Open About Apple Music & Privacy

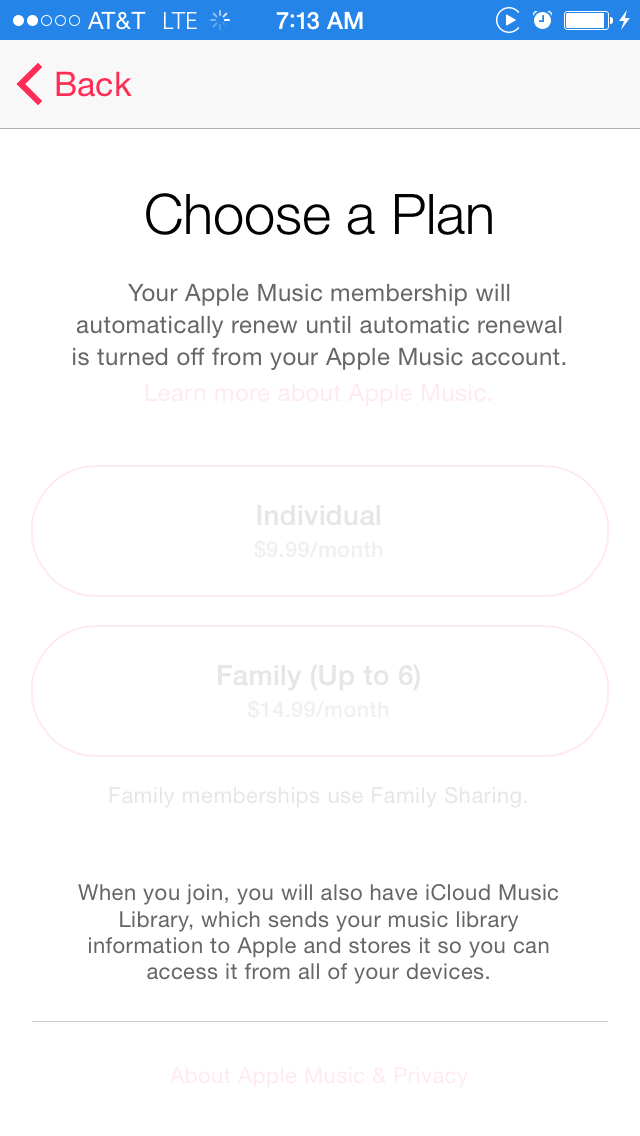(319, 1076)
